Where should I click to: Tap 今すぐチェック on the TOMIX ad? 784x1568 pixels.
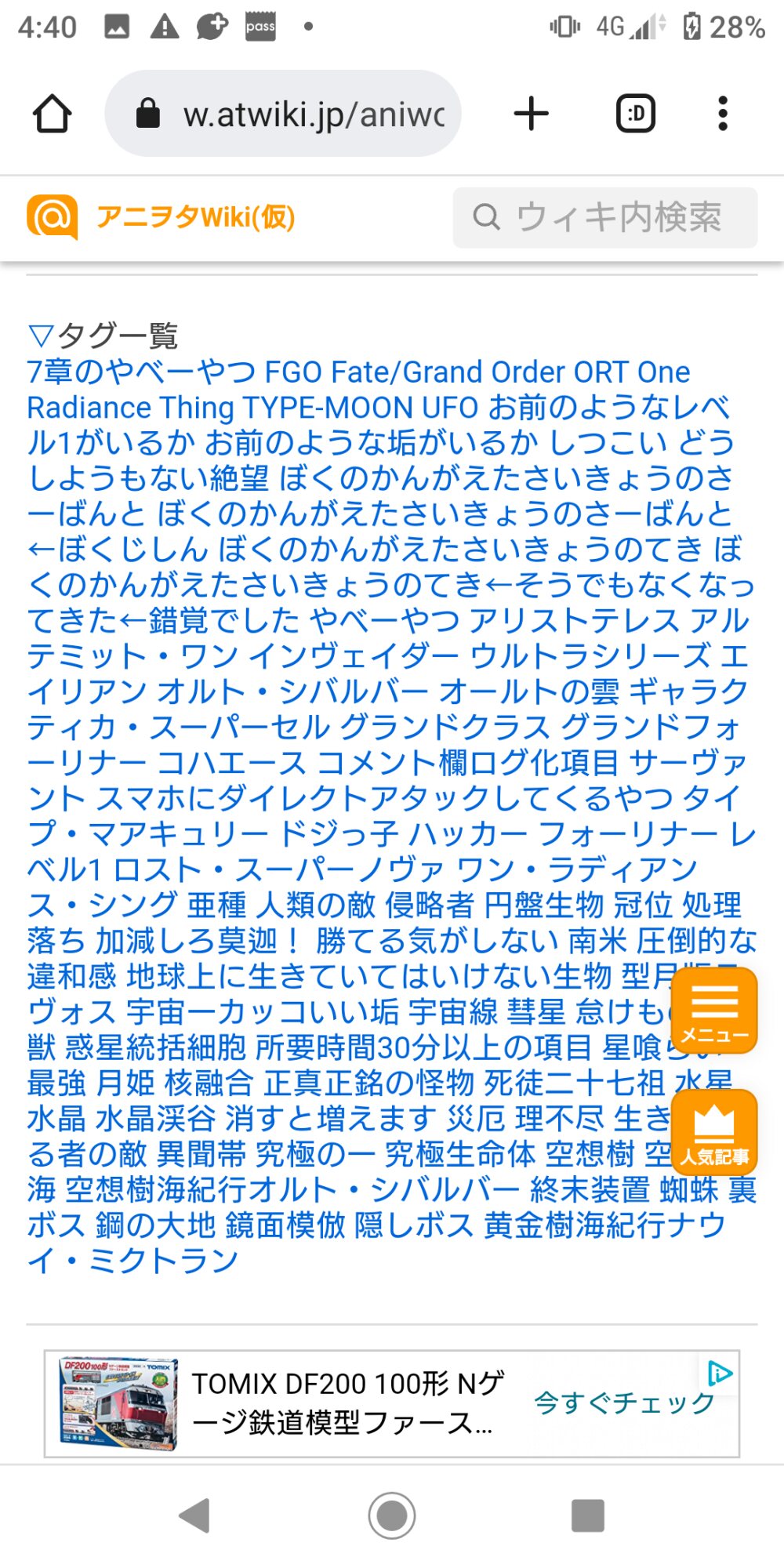click(624, 1403)
